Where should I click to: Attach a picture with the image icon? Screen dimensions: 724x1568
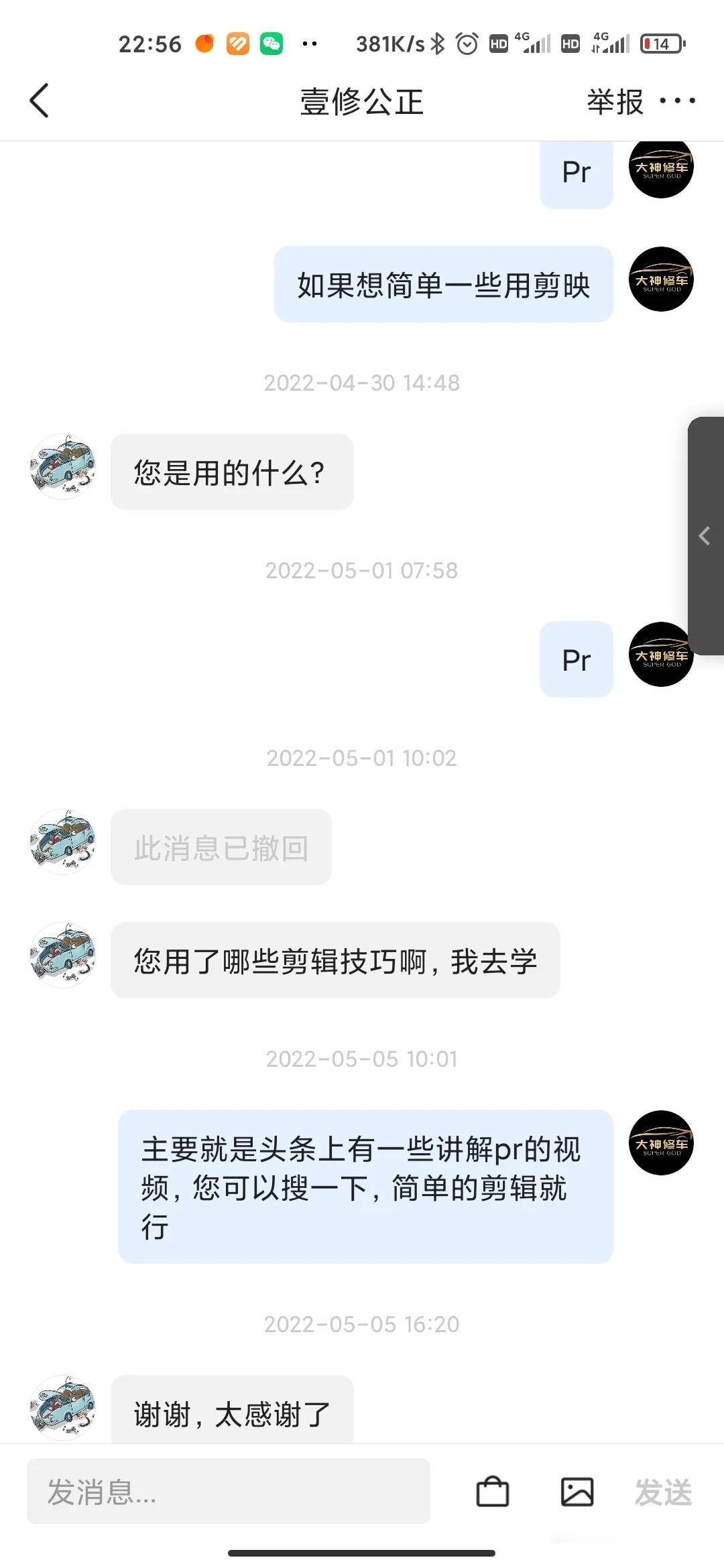pos(577,1492)
